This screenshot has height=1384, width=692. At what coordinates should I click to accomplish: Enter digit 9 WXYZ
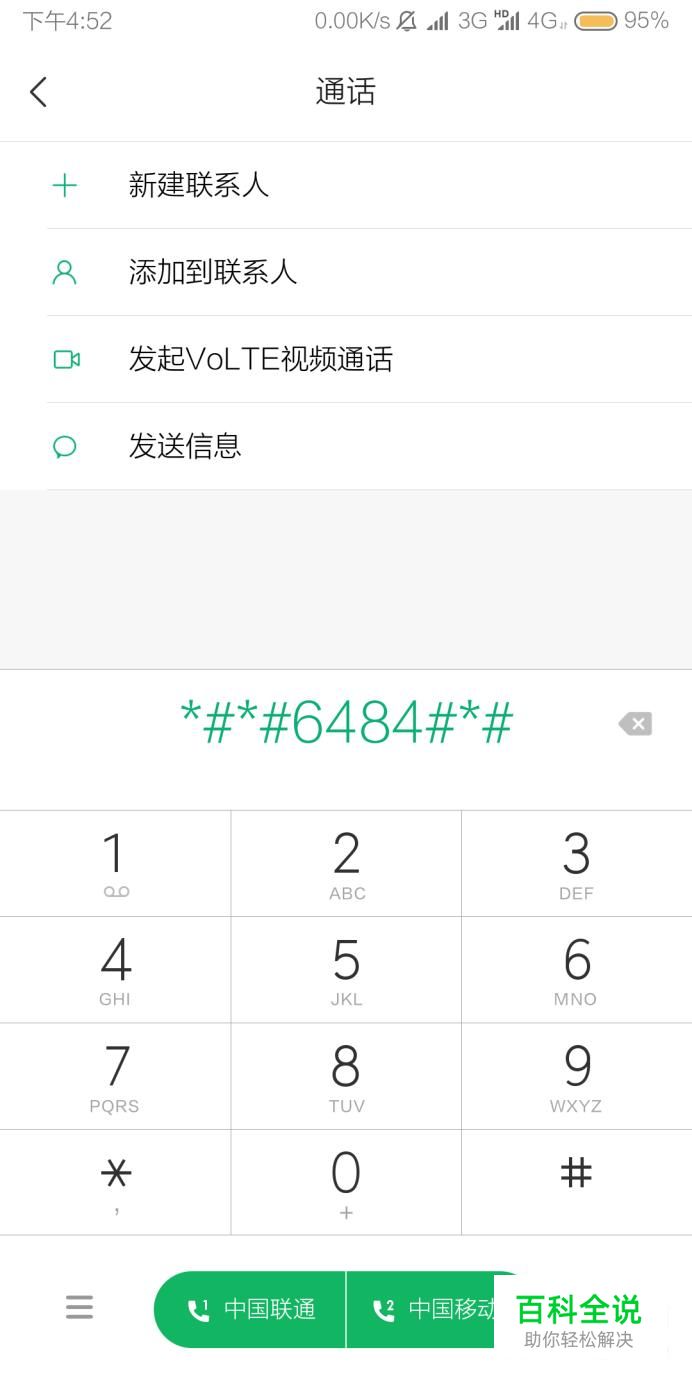pyautogui.click(x=576, y=1076)
